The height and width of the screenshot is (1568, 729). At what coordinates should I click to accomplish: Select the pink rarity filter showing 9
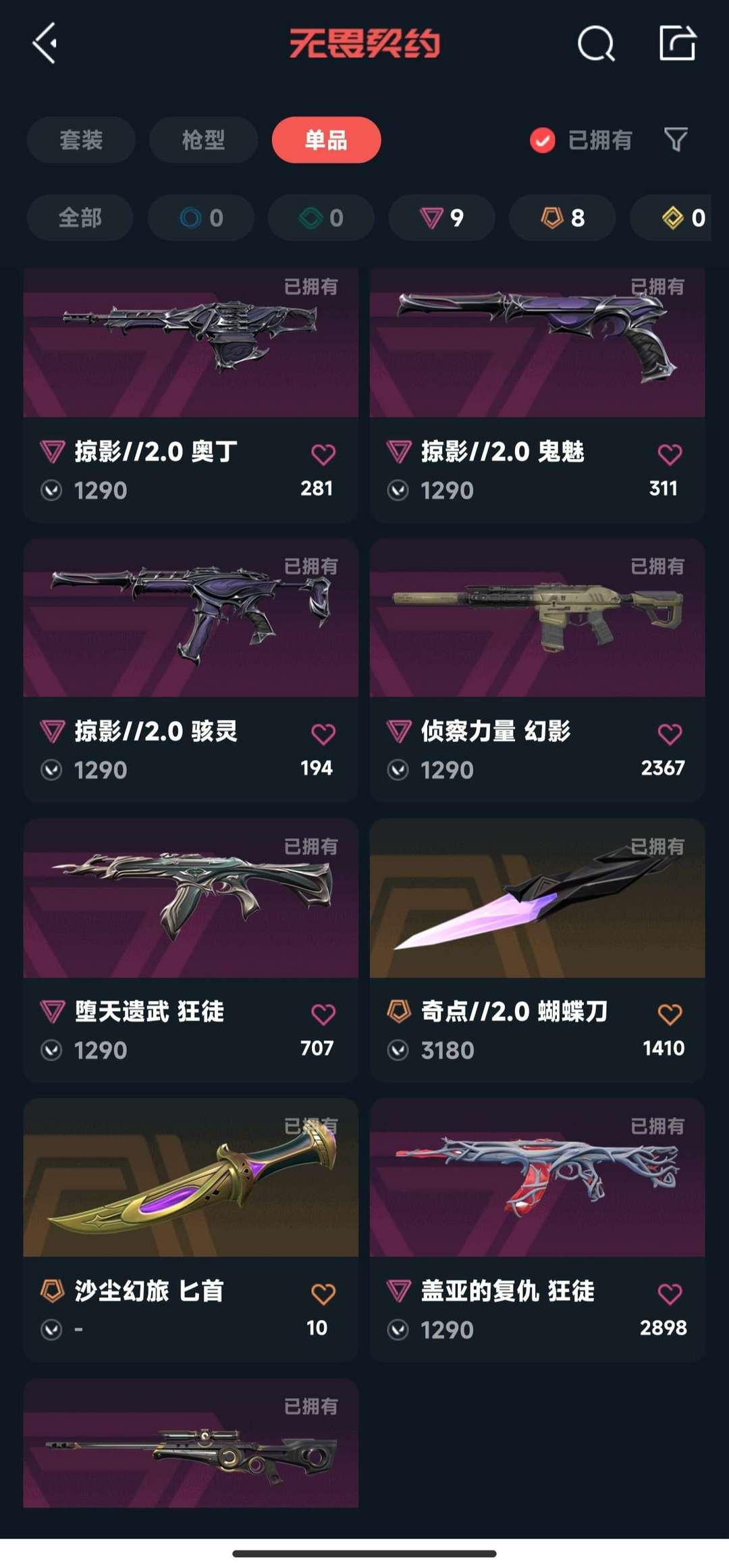[441, 217]
